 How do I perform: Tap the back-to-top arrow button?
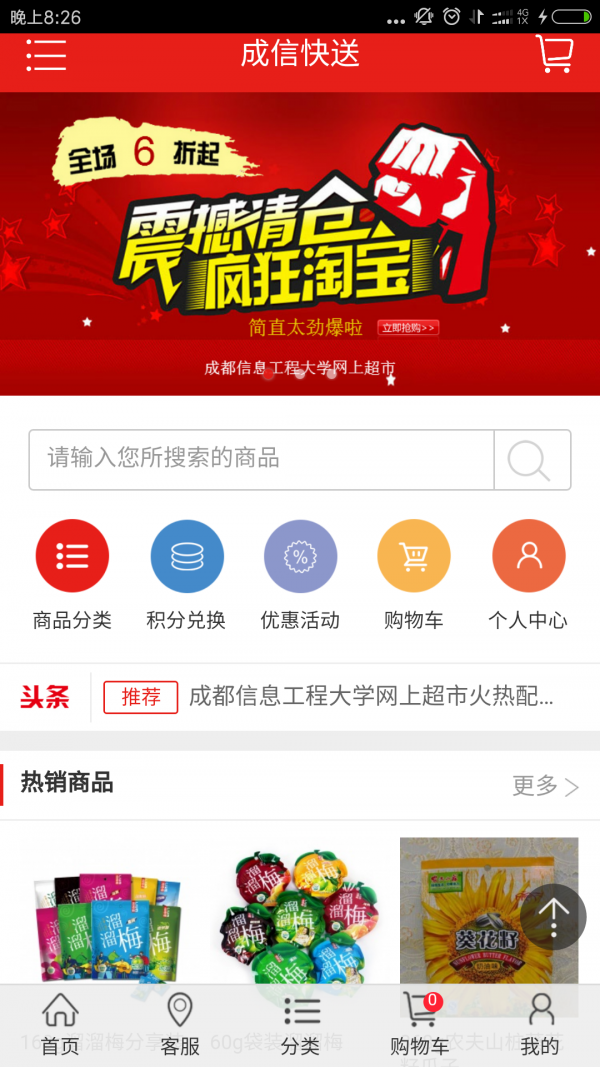tap(553, 916)
